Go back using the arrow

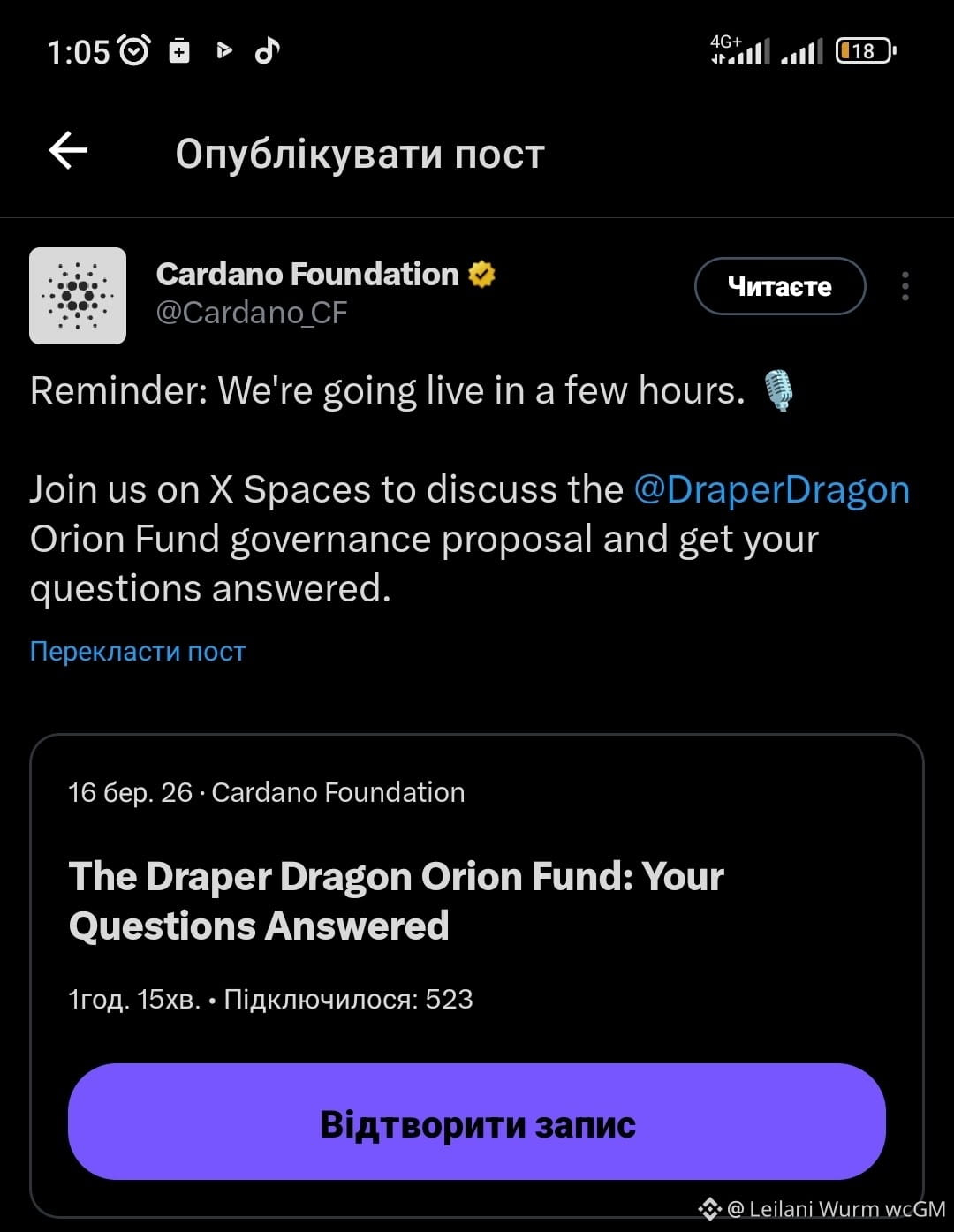(x=68, y=151)
